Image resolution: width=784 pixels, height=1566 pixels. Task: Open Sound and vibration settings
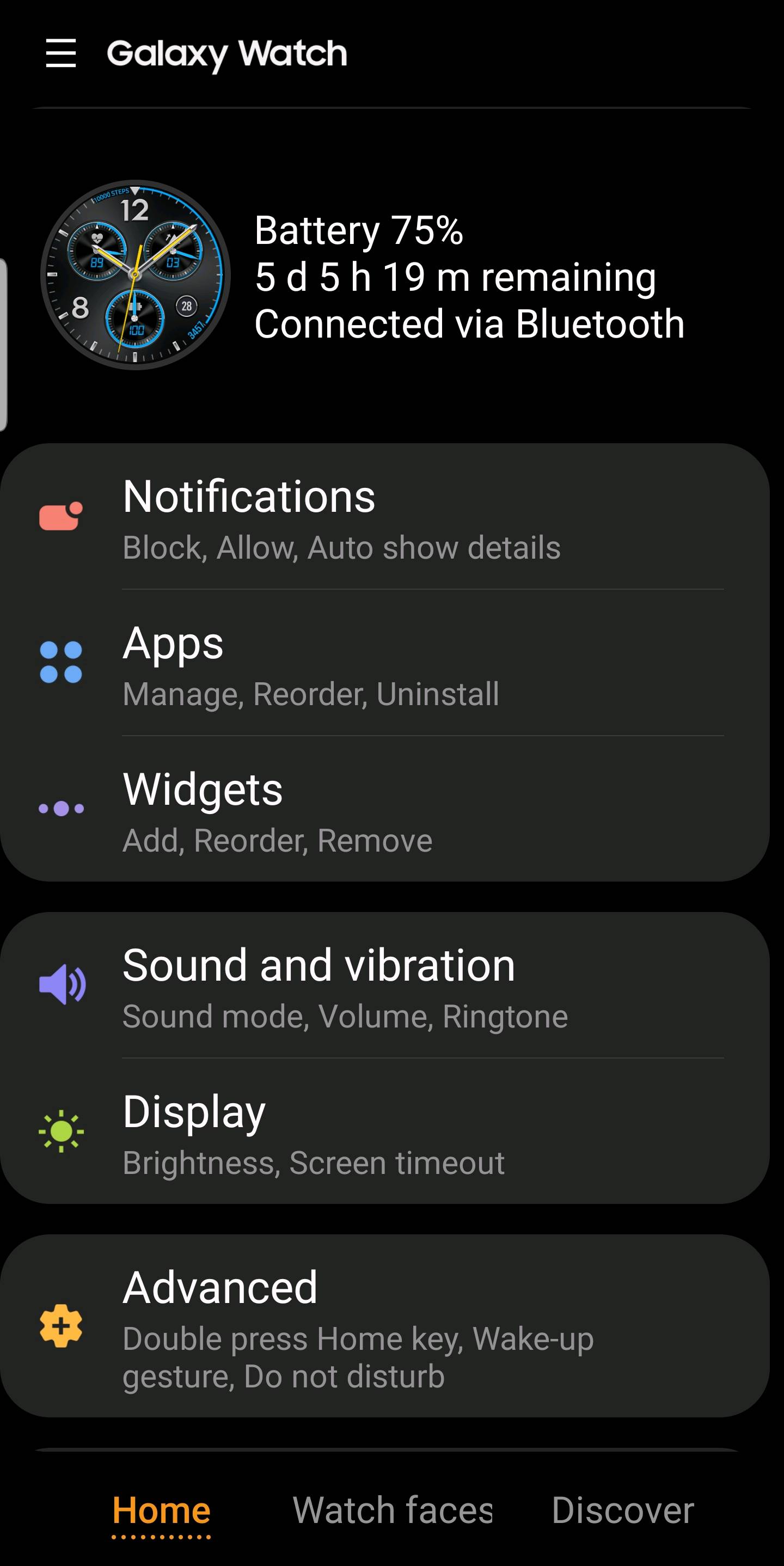coord(384,986)
